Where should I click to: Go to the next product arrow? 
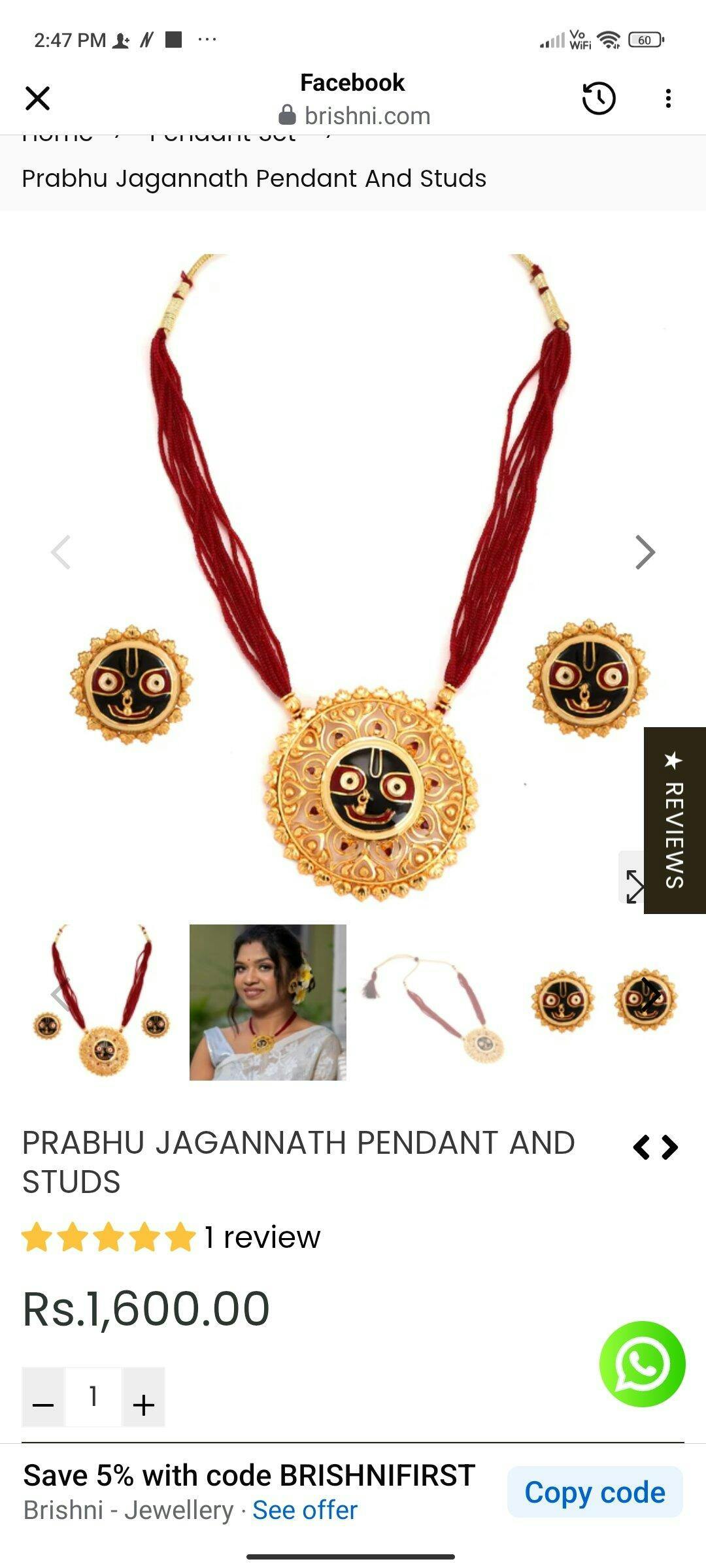670,1147
